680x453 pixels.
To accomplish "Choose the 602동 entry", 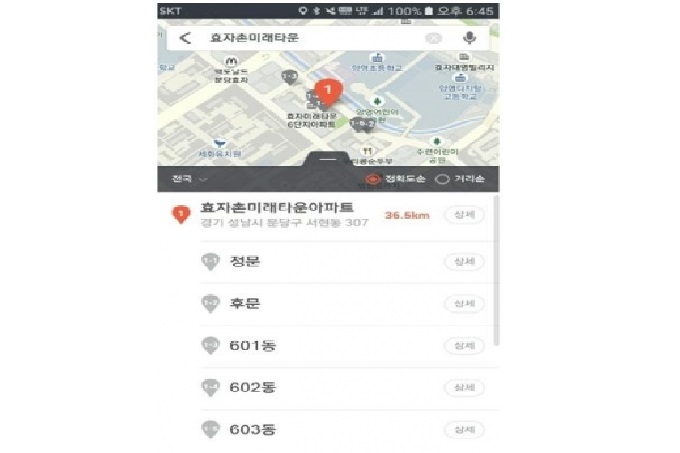I will tap(250, 388).
